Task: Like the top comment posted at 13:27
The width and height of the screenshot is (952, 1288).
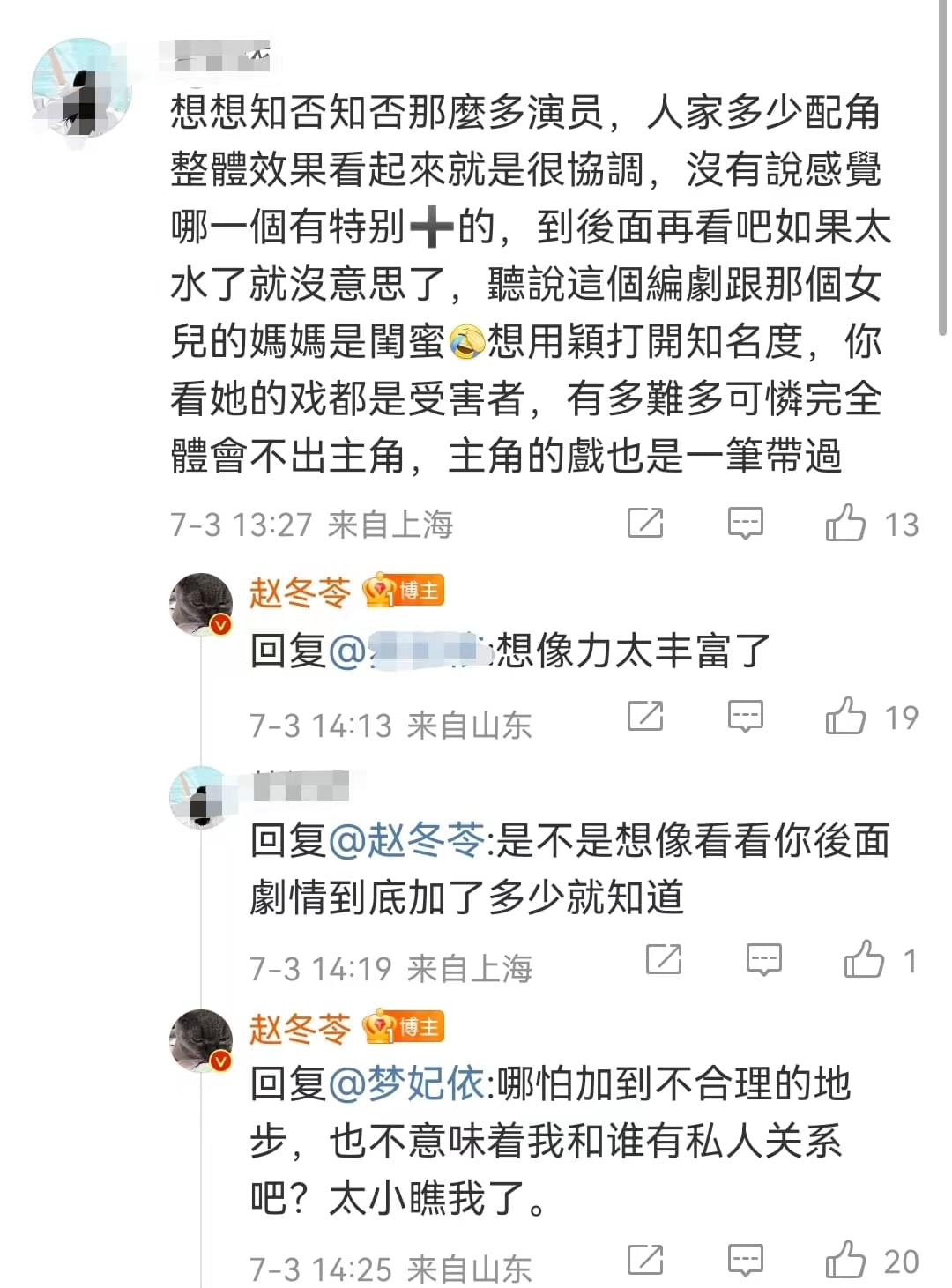Action: click(845, 523)
